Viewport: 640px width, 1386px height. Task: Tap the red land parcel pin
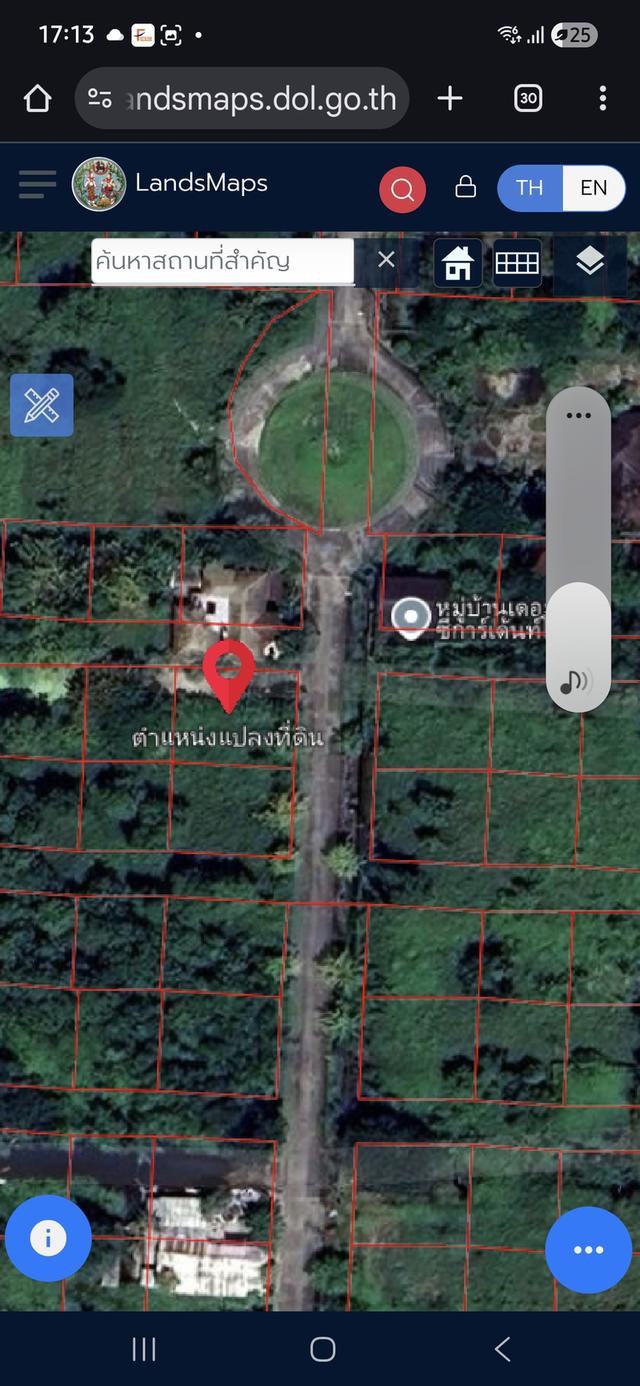click(x=229, y=672)
